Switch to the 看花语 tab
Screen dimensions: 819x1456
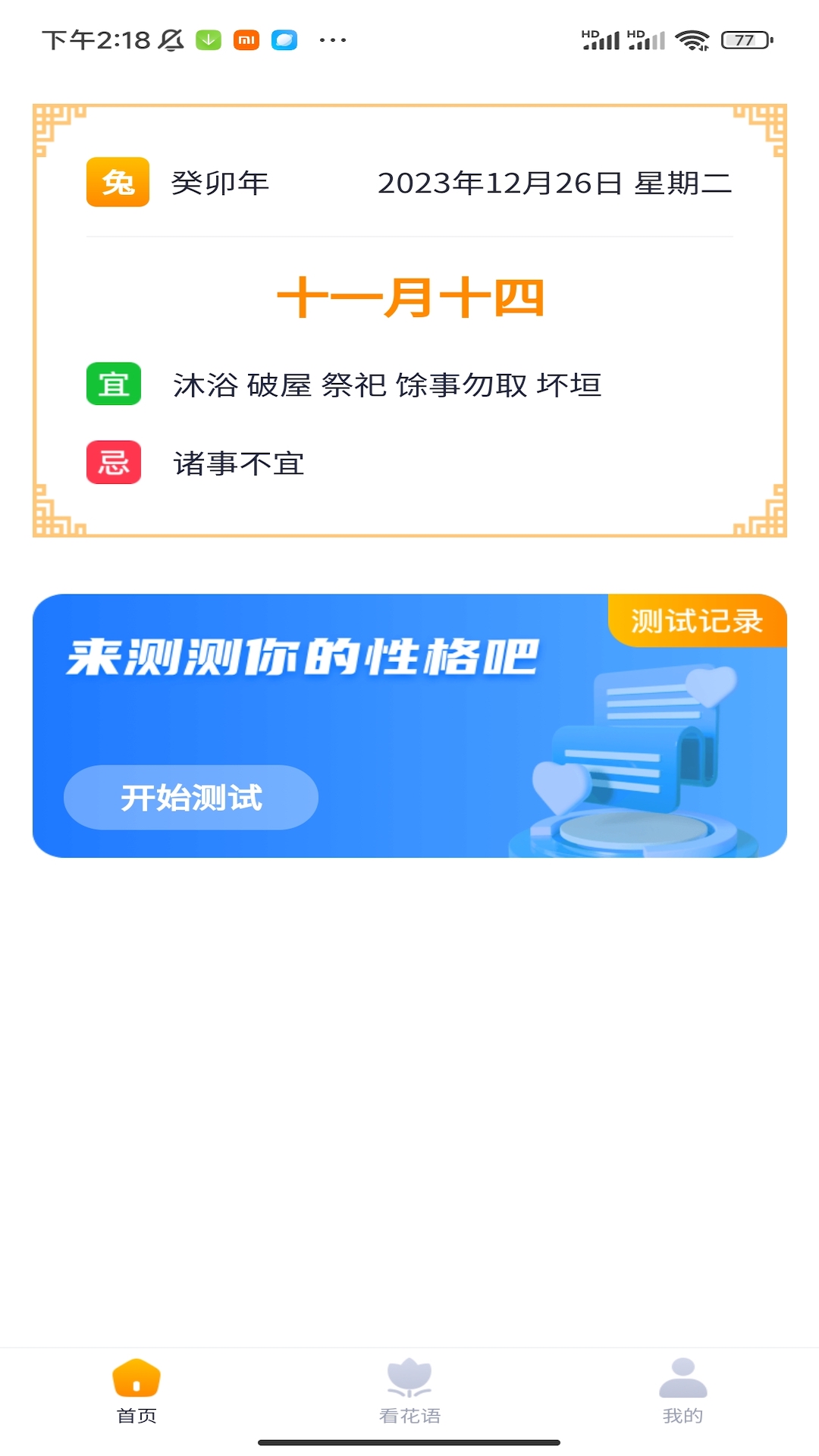coord(409,1392)
